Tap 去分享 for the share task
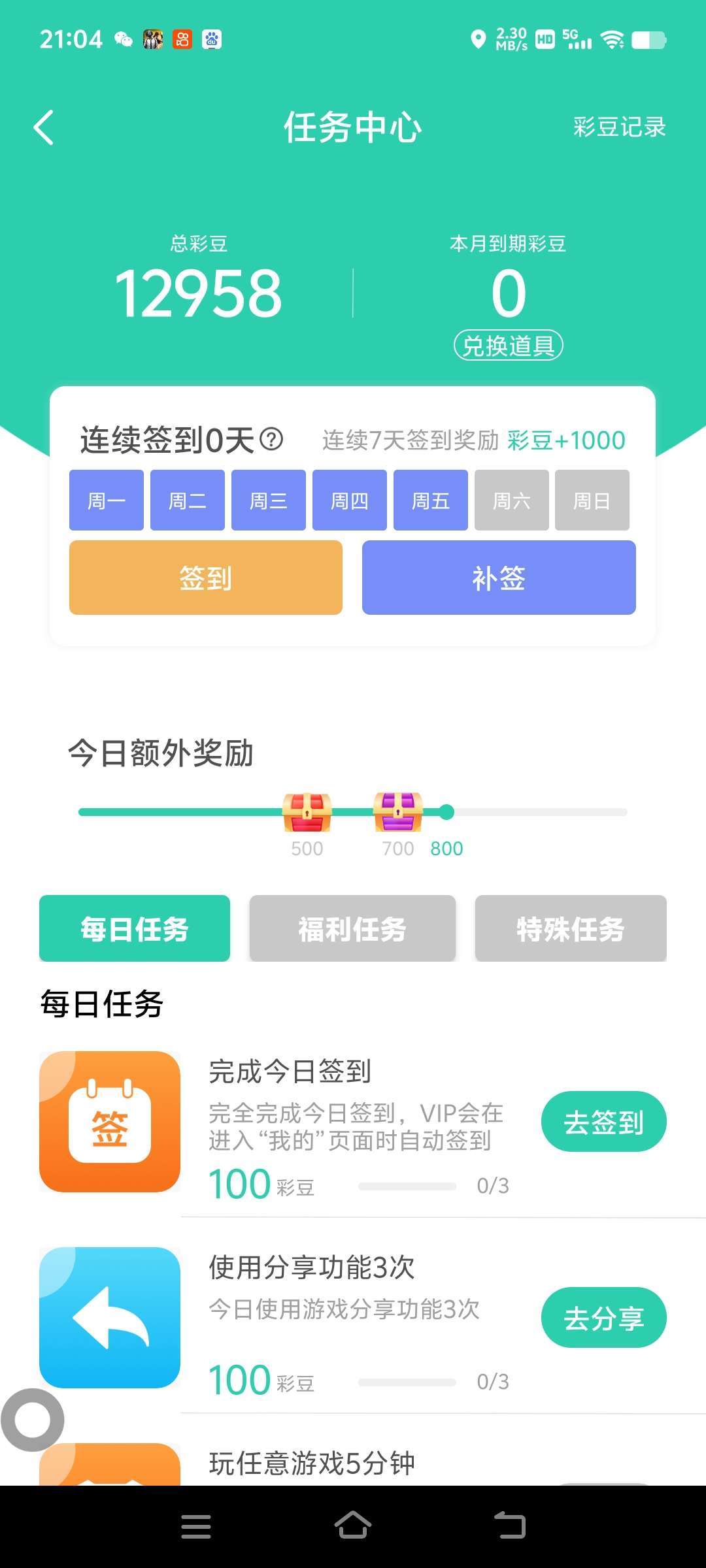 coord(604,1318)
